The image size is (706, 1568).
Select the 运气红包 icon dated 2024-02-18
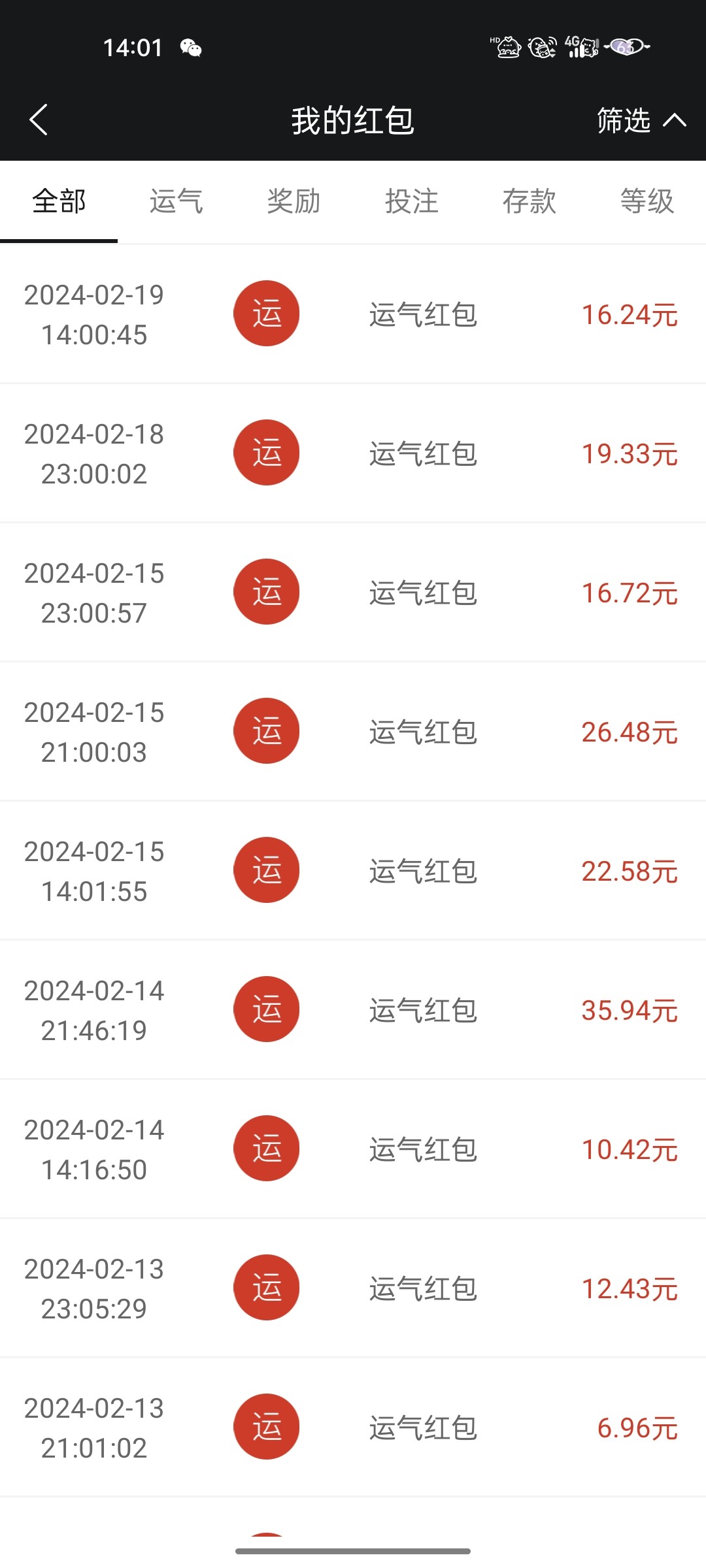[266, 452]
